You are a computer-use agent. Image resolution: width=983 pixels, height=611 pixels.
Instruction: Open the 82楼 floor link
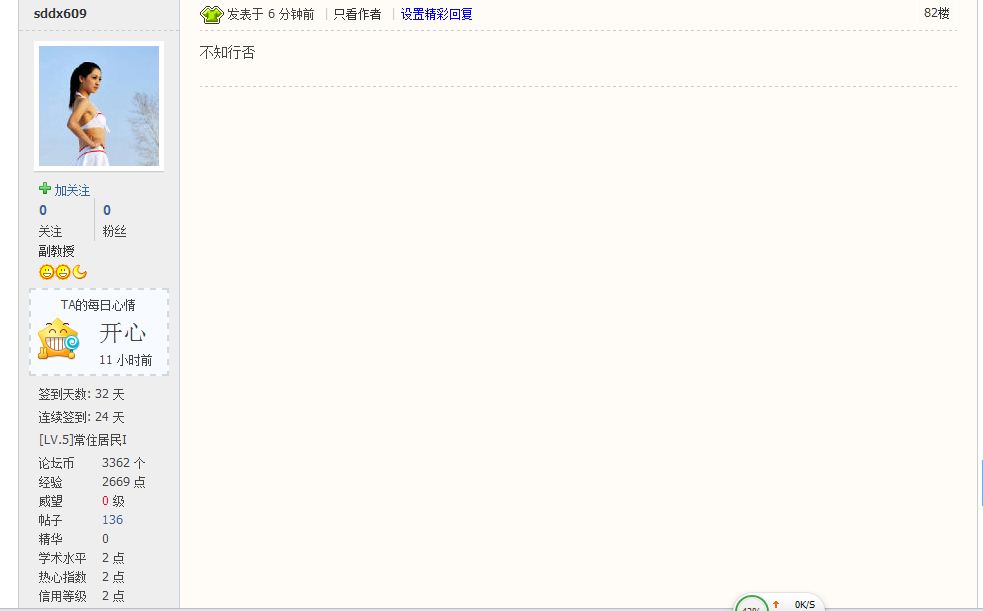click(936, 13)
